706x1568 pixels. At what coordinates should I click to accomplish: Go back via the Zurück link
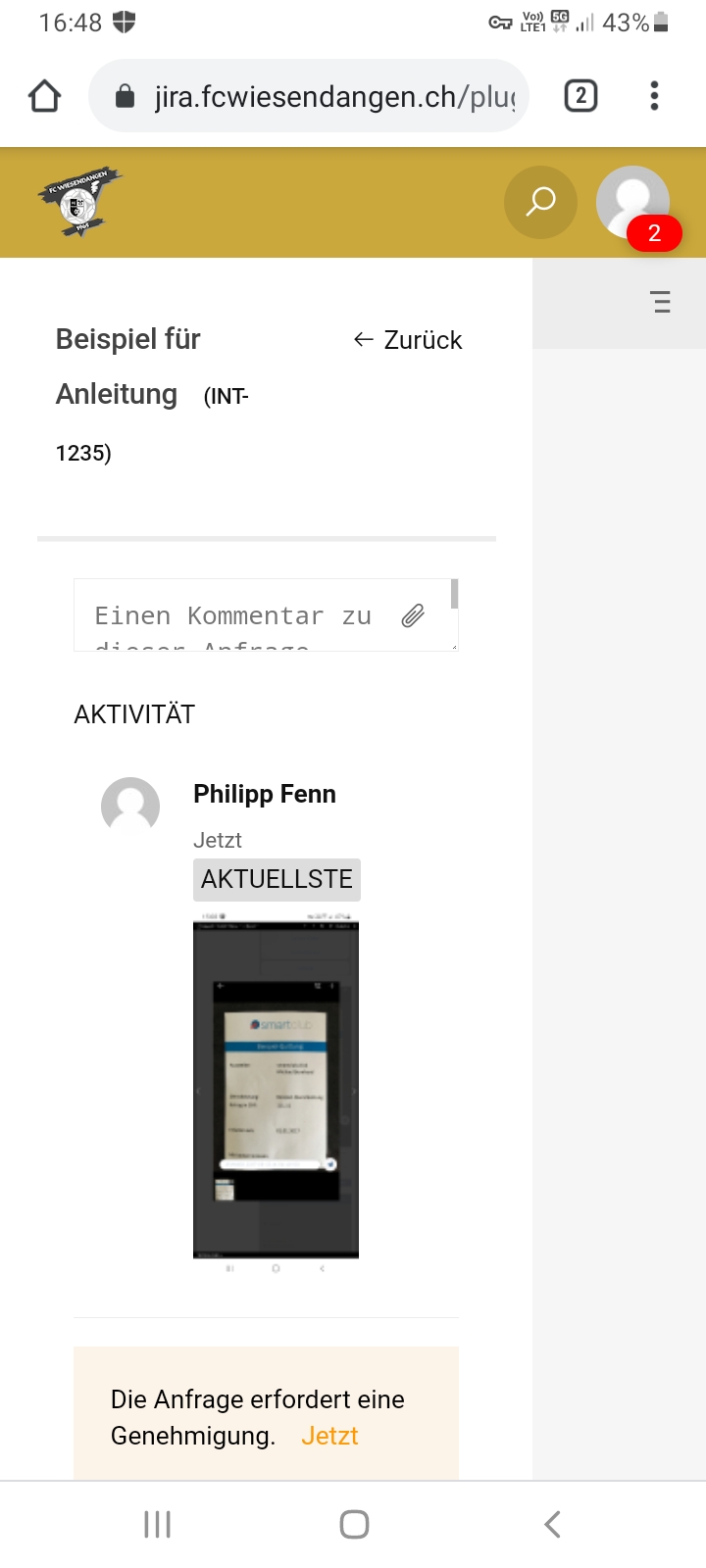pyautogui.click(x=408, y=340)
